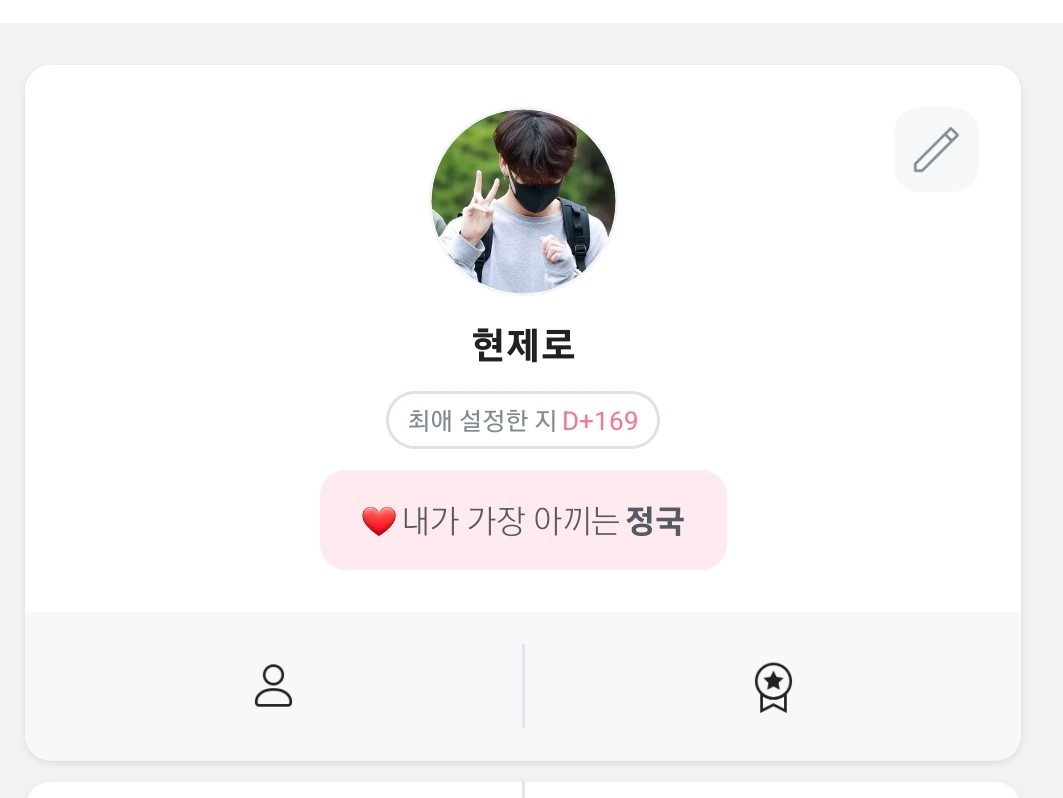This screenshot has width=1063, height=798.
Task: Open the round profile photo
Action: click(x=523, y=202)
